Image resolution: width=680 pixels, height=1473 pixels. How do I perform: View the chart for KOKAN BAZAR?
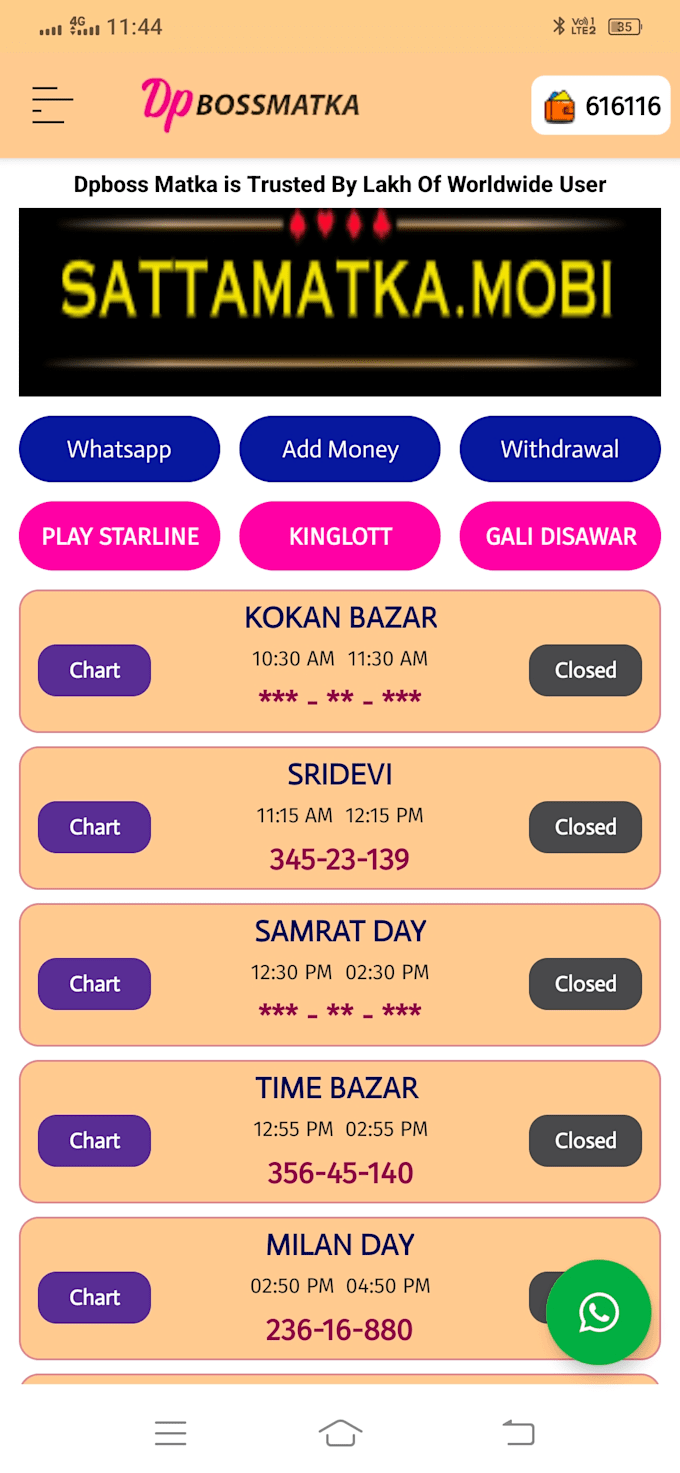click(x=94, y=670)
